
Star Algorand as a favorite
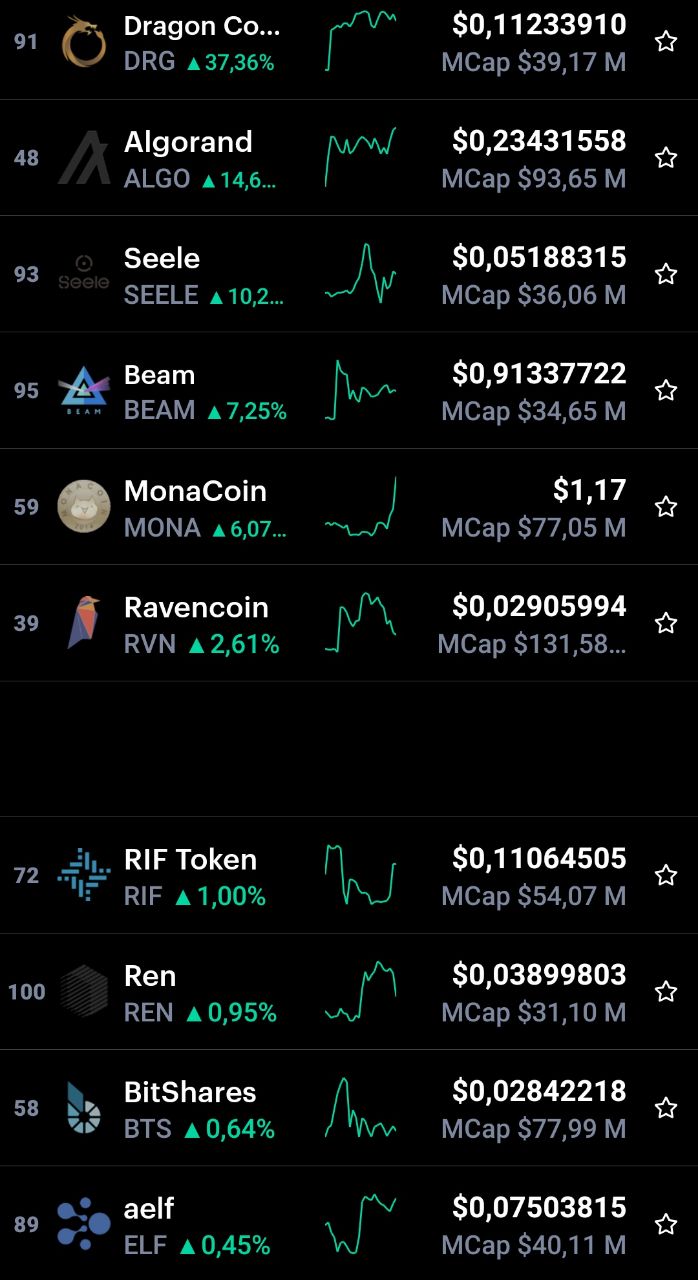(x=666, y=158)
